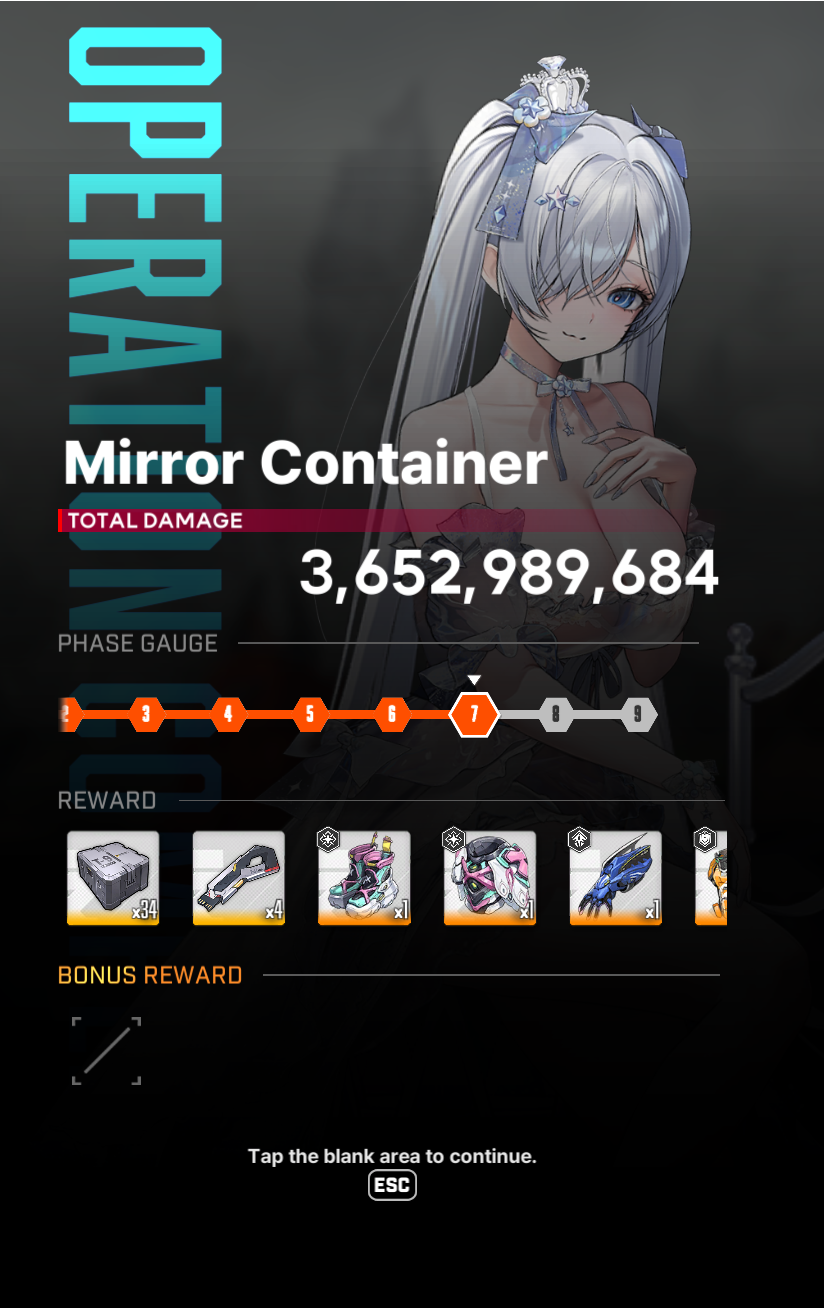Inspect the blue claw gauntlet reward
This screenshot has width=824, height=1308.
pos(615,878)
